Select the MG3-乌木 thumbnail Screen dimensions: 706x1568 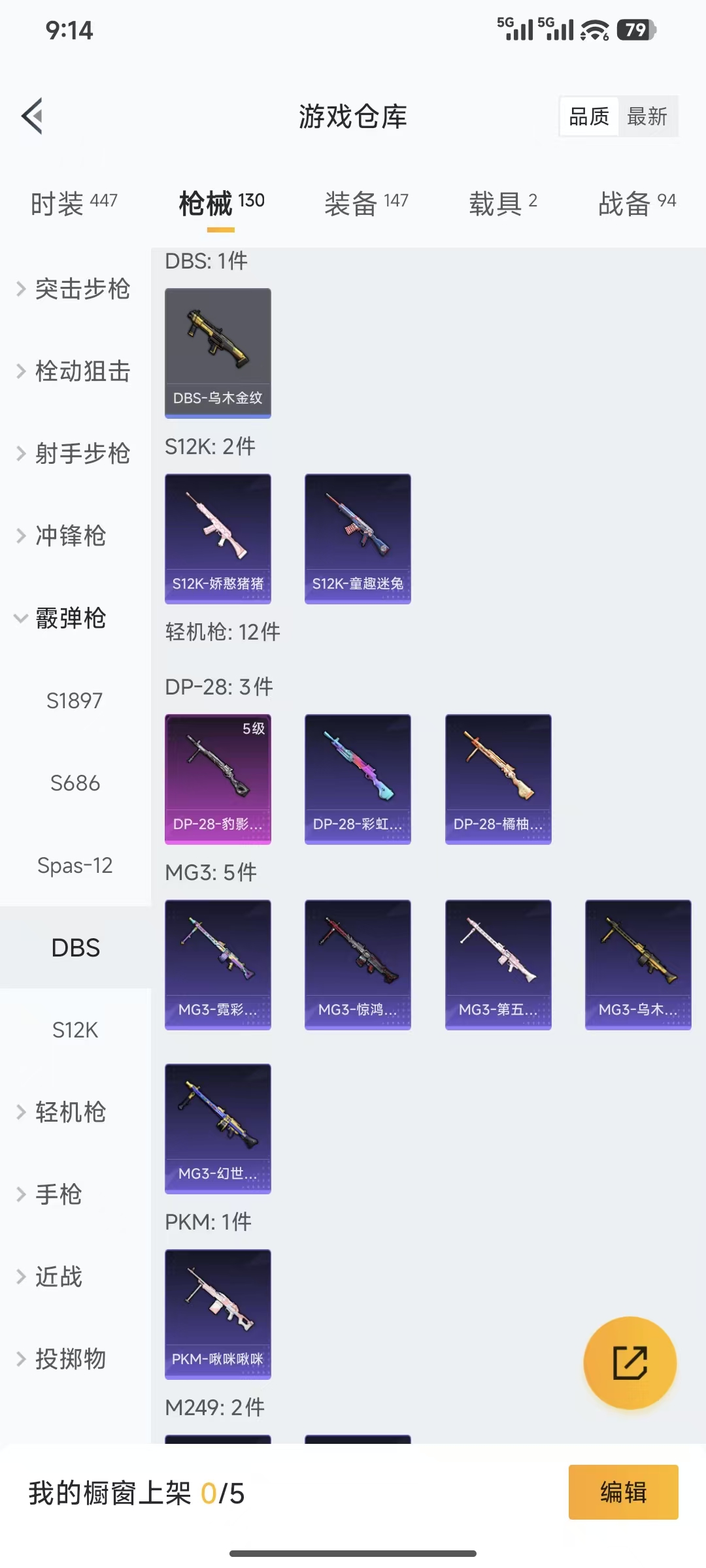click(x=637, y=965)
